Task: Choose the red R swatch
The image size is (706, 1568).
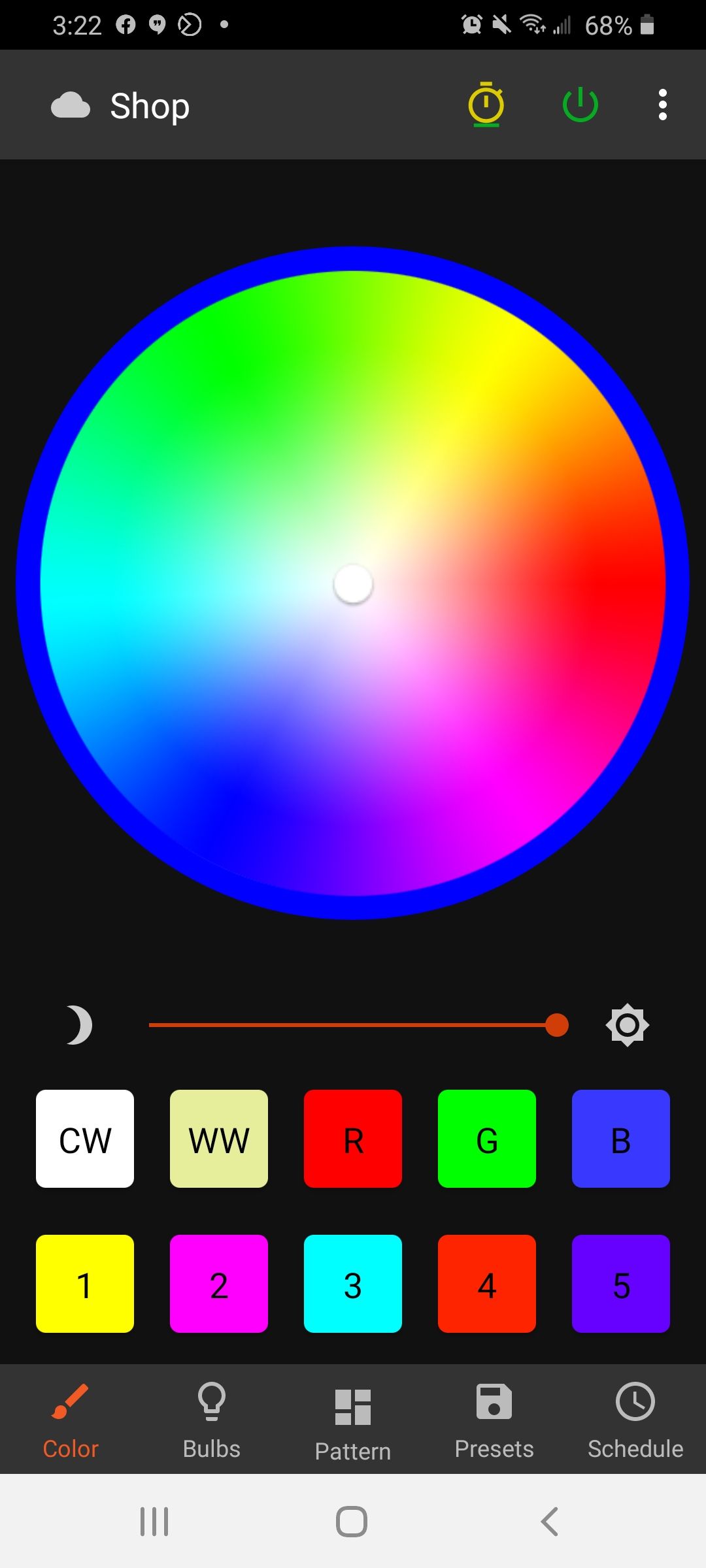Action: pyautogui.click(x=353, y=1139)
